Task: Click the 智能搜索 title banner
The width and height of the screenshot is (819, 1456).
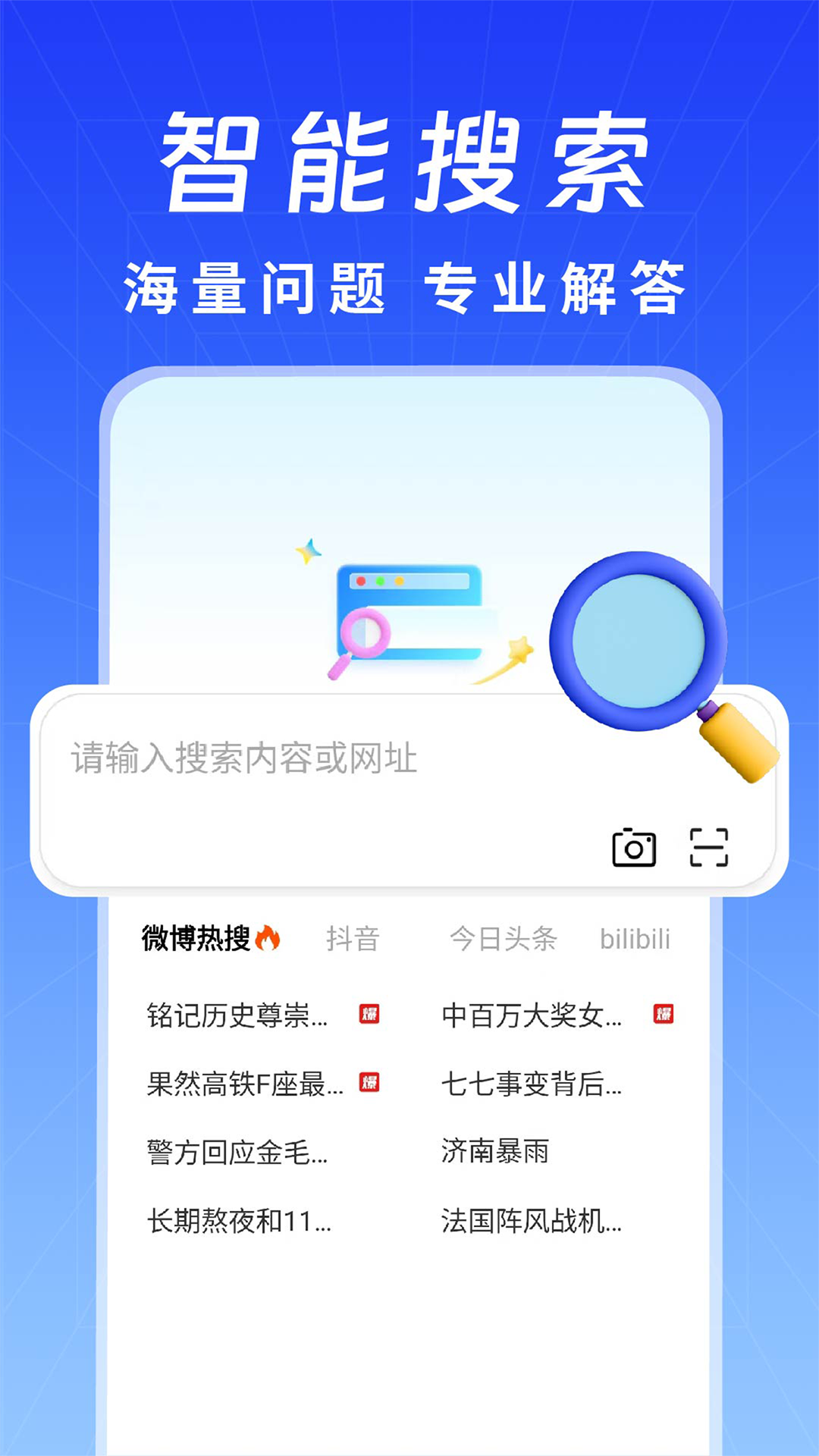Action: pos(409,163)
